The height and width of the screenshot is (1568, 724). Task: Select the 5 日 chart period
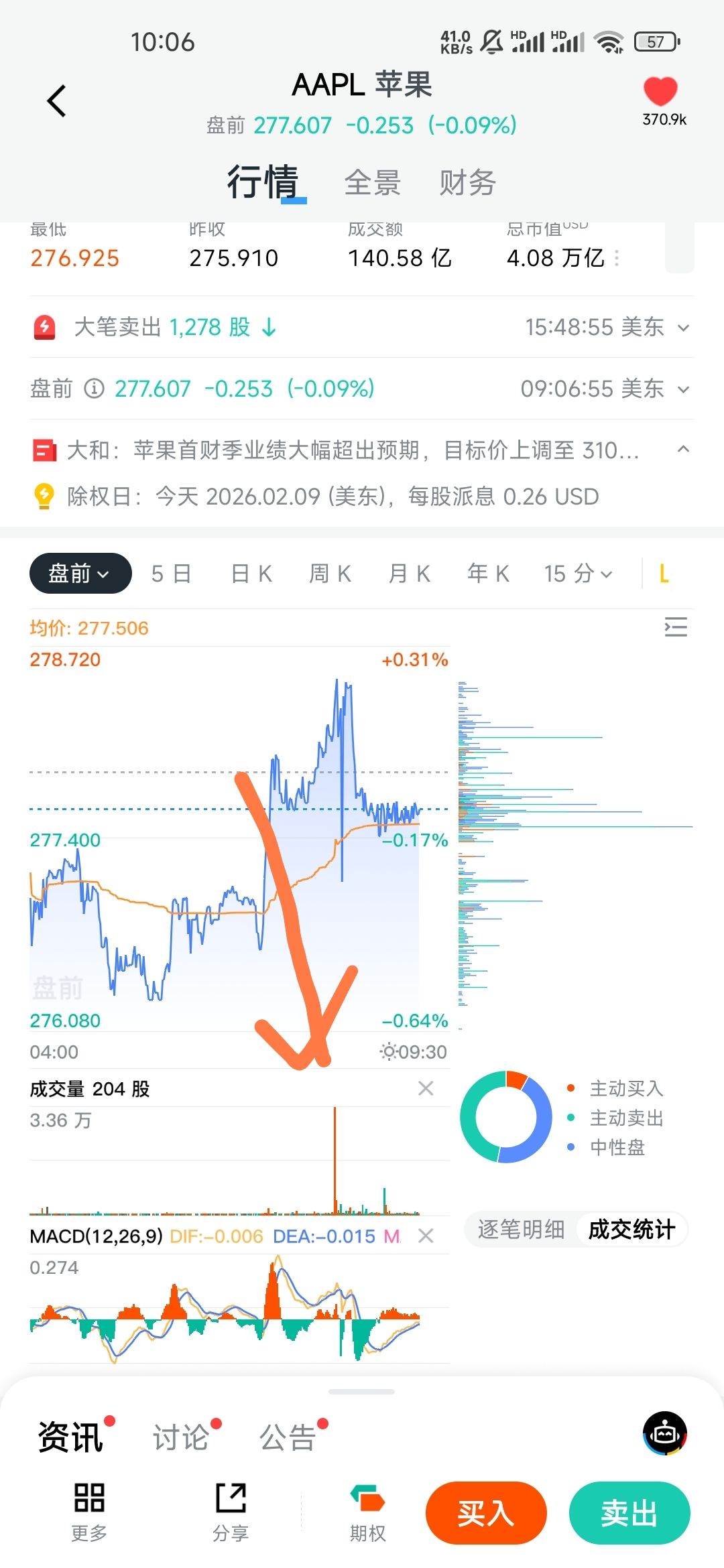tap(171, 574)
